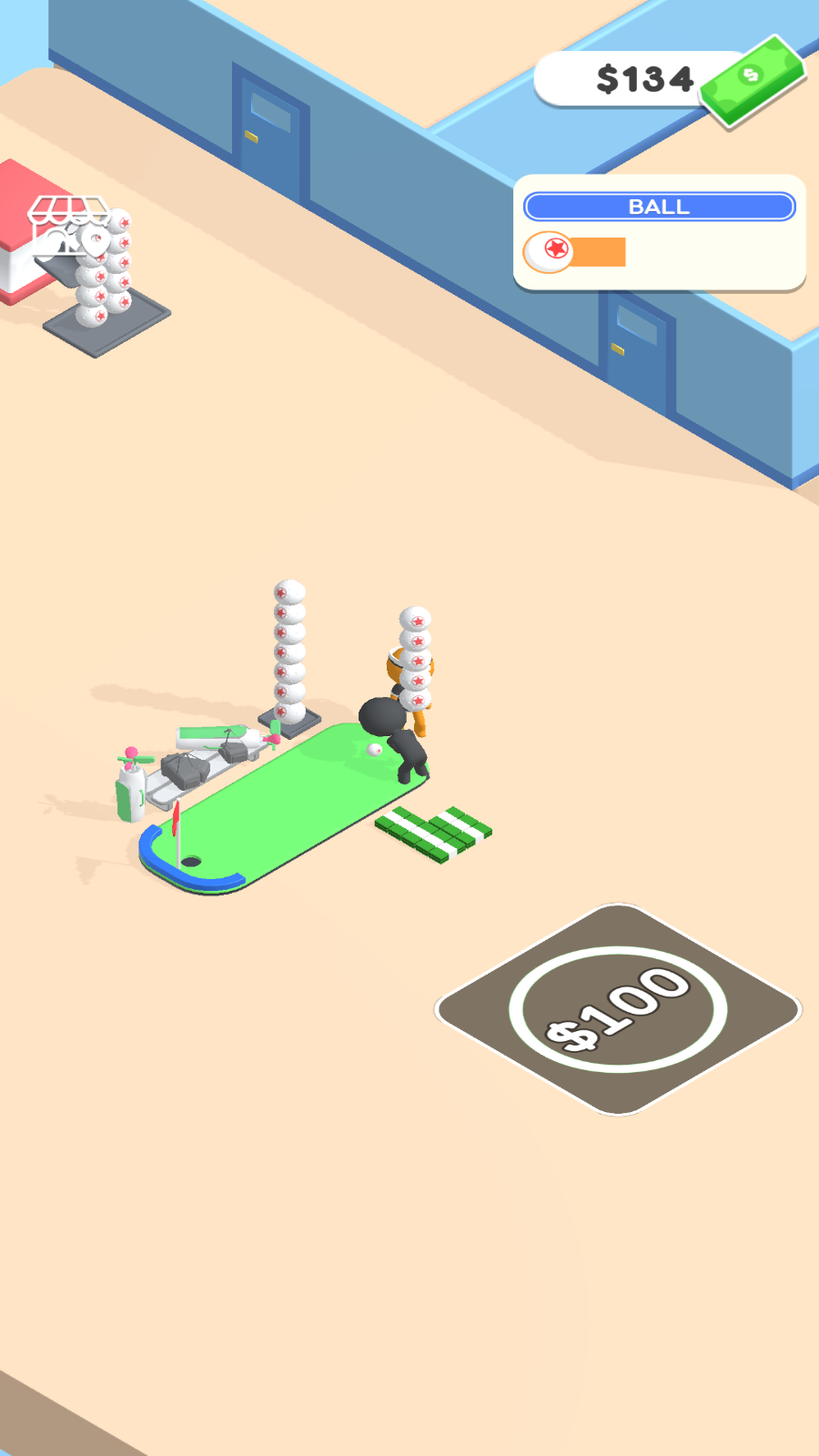Tap the $100 unlock pad
This screenshot has height=1456, width=819.
coord(618,1009)
